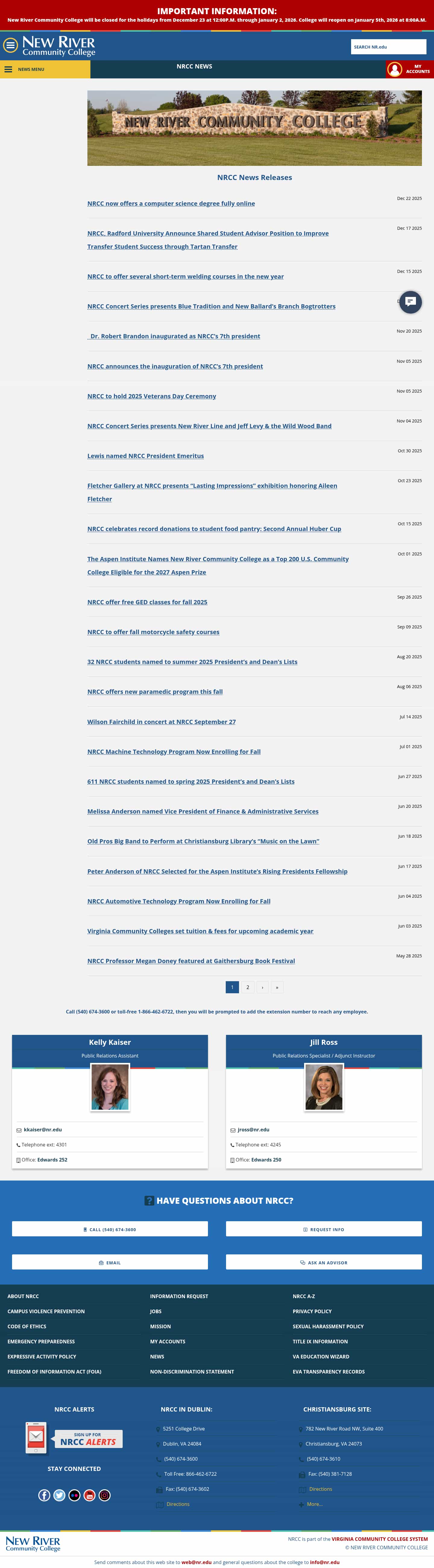Screen dimensions: 434x1568
Task: Tap the Search NR.edu field
Action: click(x=388, y=47)
